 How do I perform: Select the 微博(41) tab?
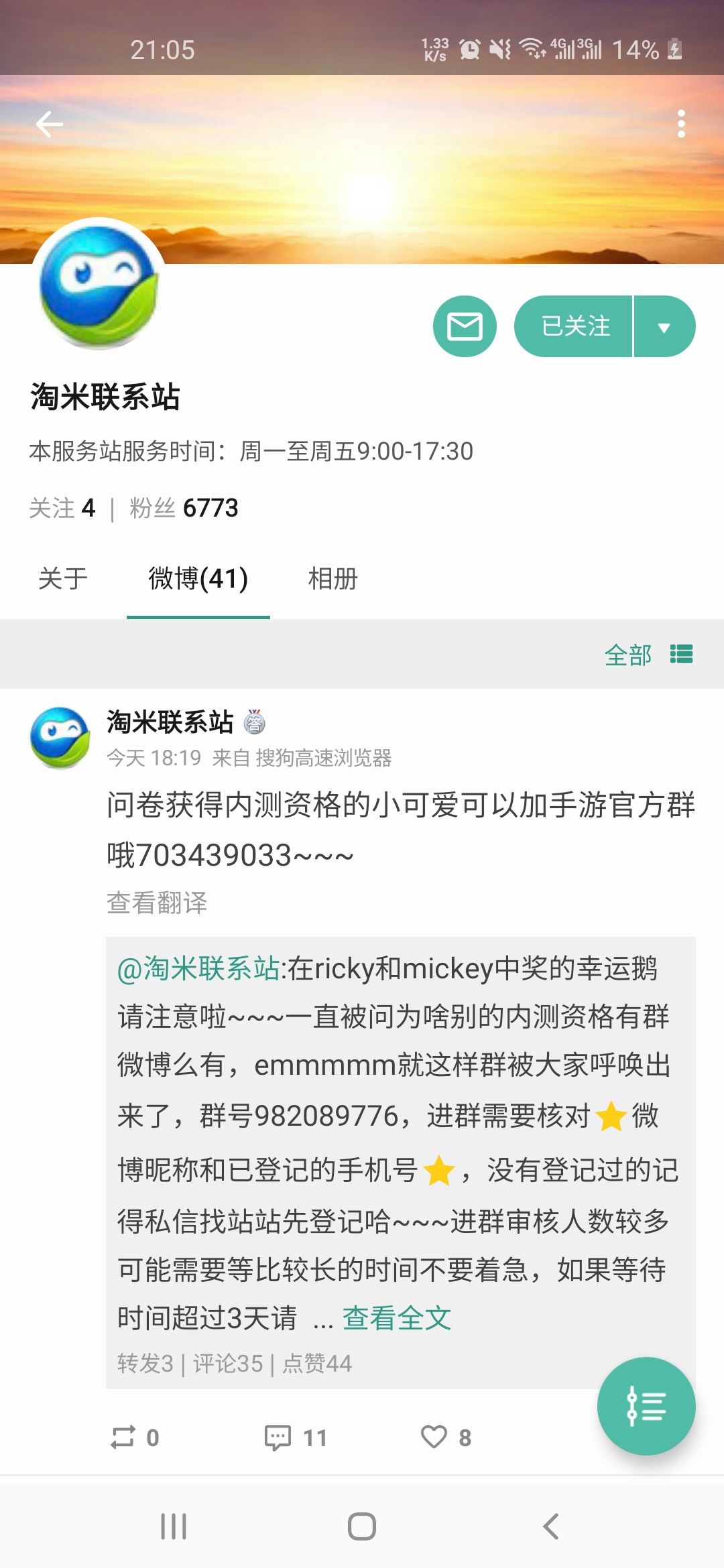pyautogui.click(x=198, y=578)
